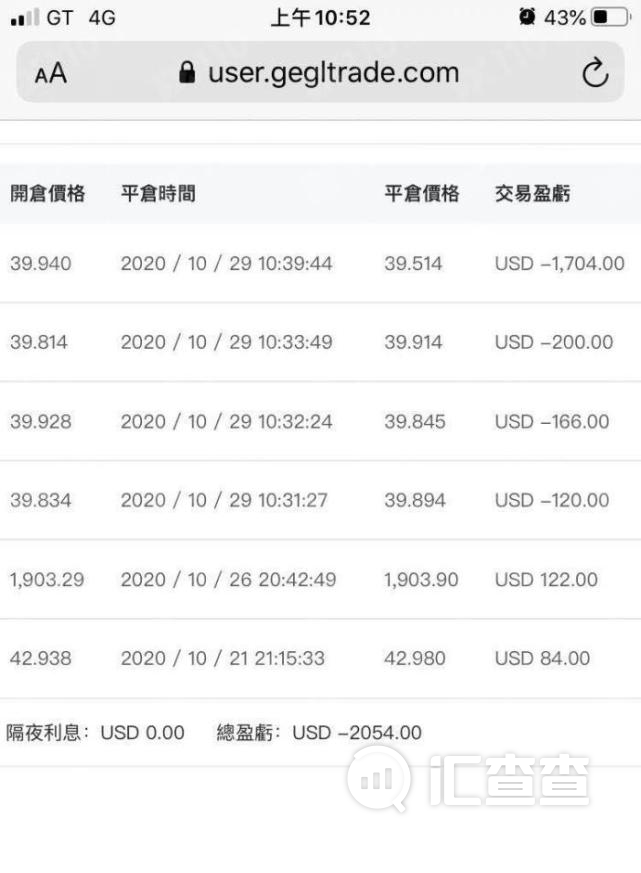Reload the page with refresh icon
This screenshot has width=641, height=873.
[595, 72]
